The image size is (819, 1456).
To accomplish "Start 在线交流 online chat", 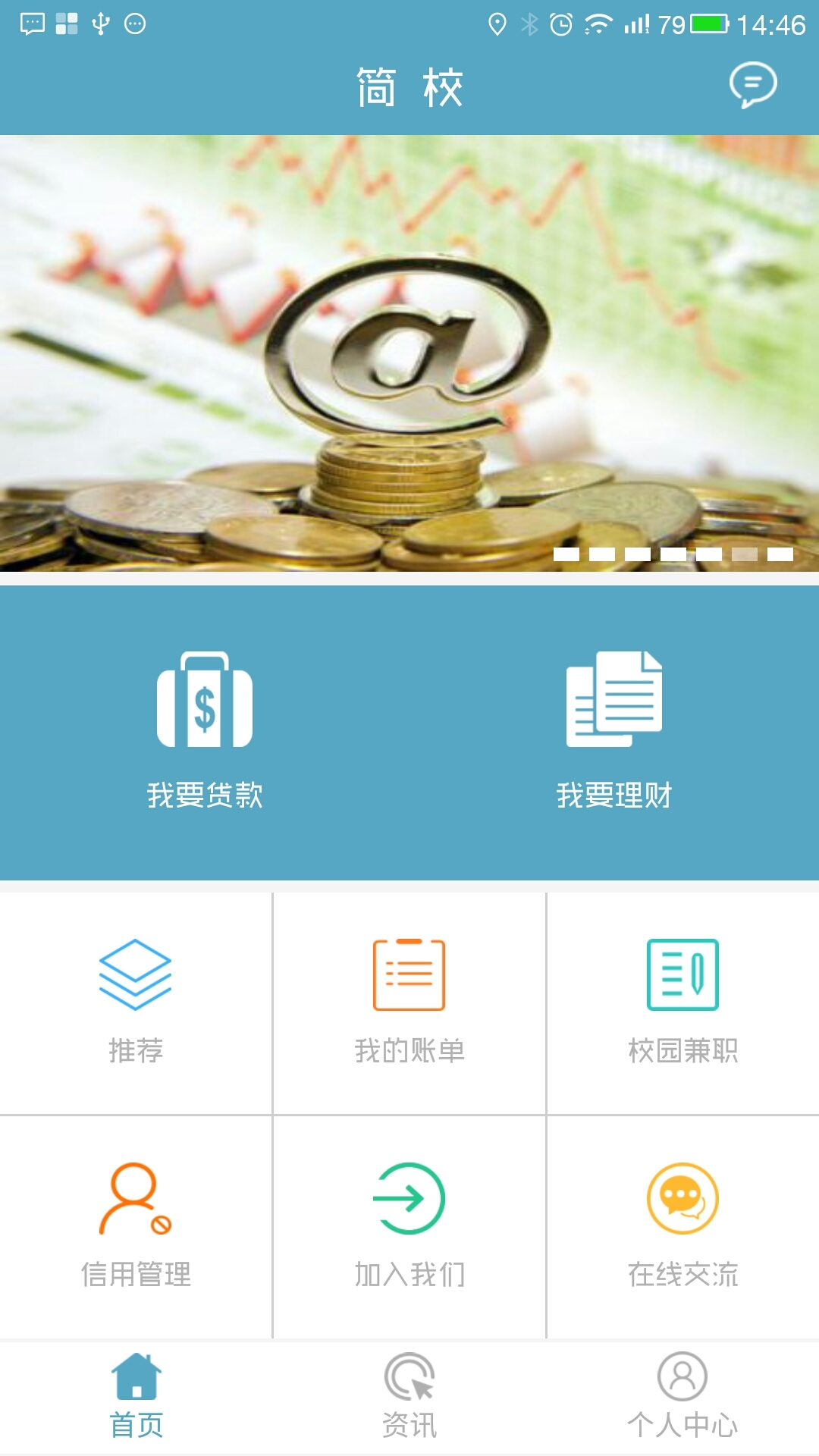I will coord(682,1225).
